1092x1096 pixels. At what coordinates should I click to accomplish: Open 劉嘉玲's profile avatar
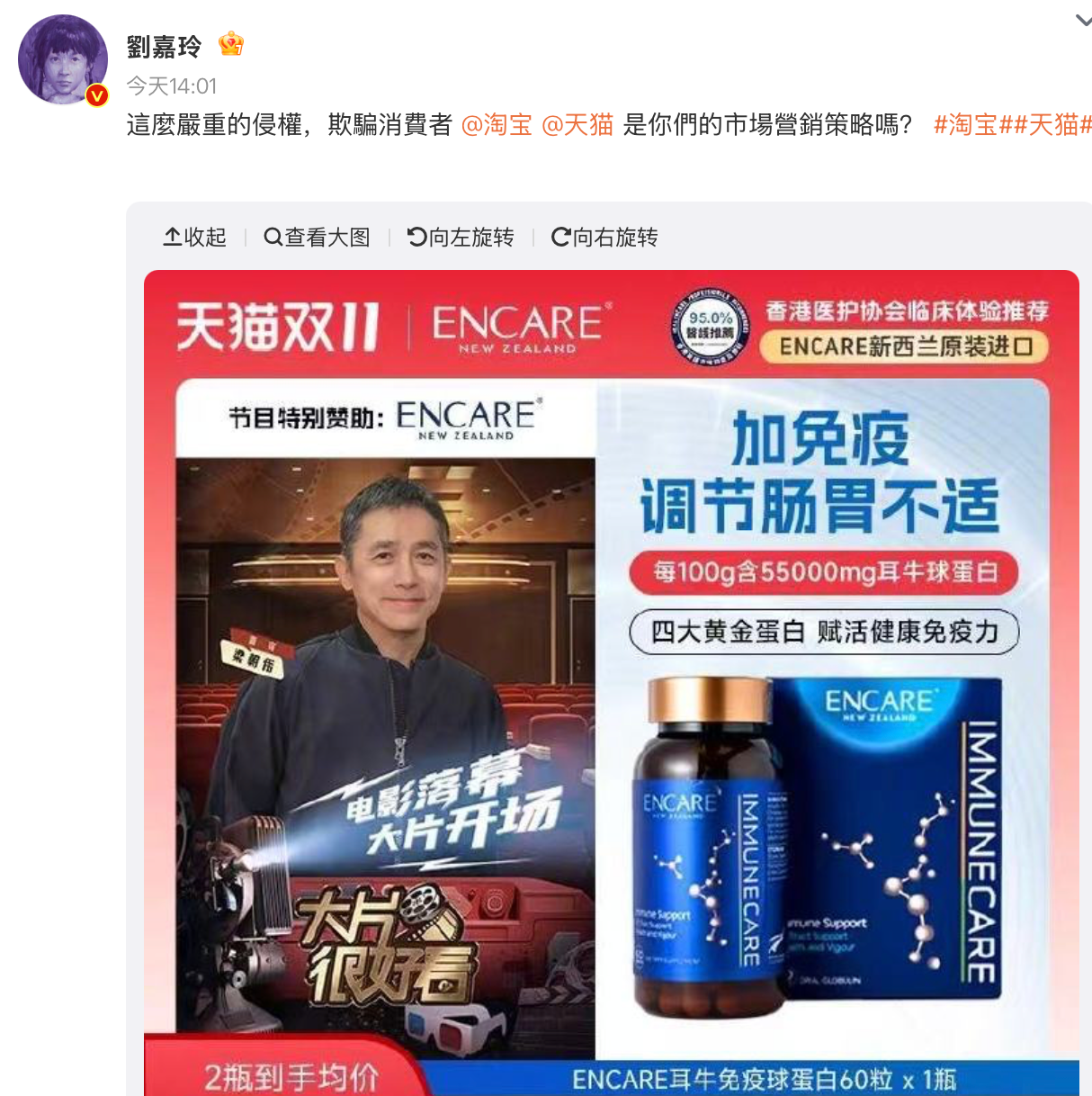[62, 59]
